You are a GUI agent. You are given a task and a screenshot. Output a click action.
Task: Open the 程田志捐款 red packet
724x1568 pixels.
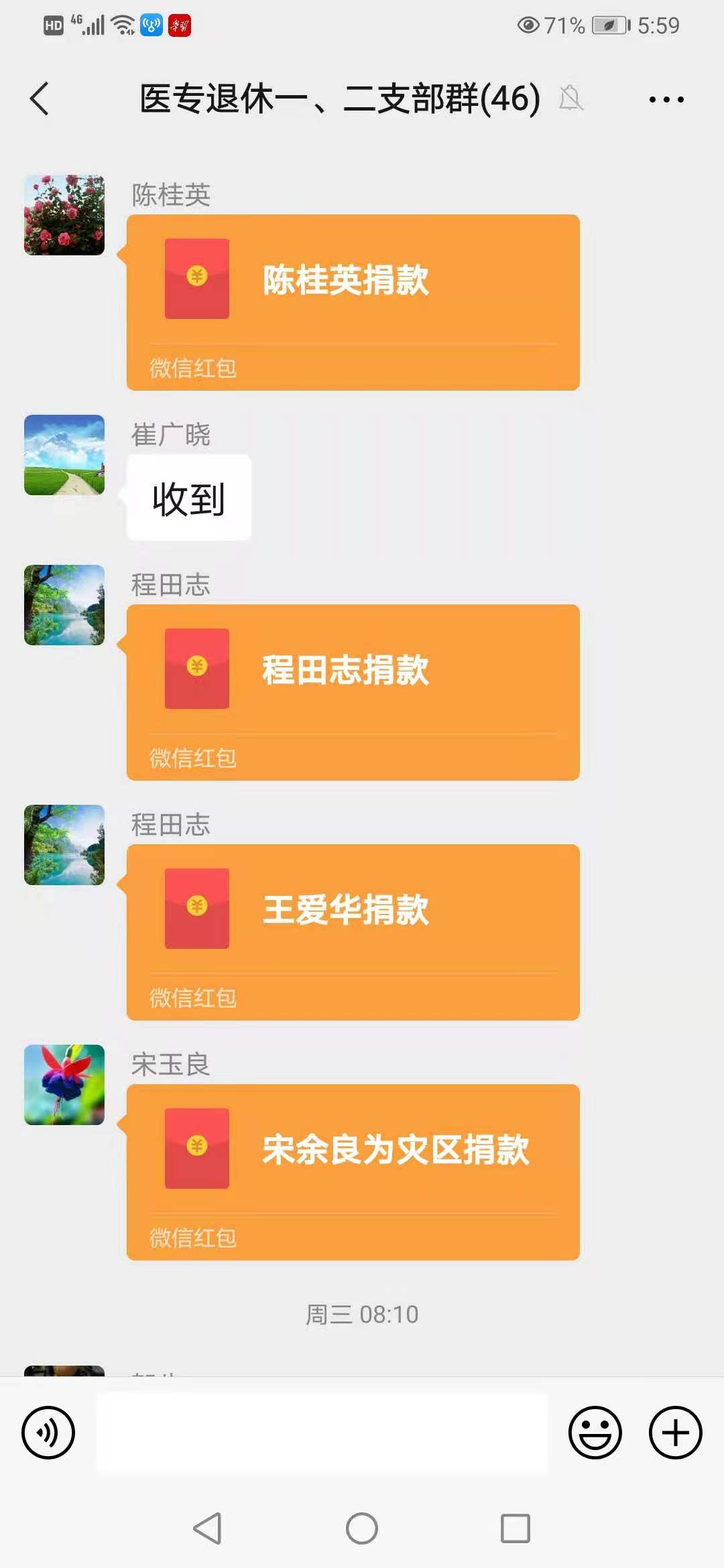point(353,692)
